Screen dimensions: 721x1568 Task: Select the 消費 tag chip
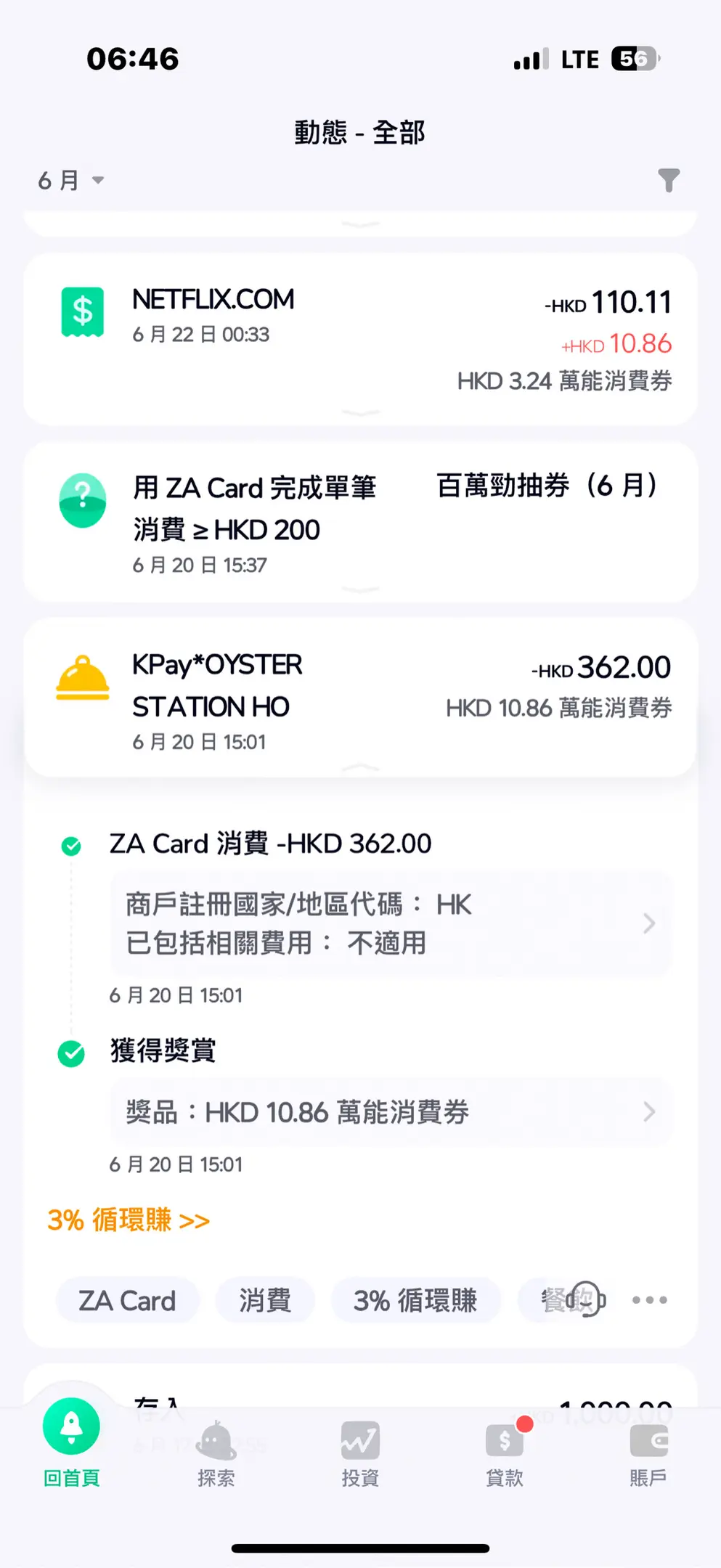pos(265,1300)
